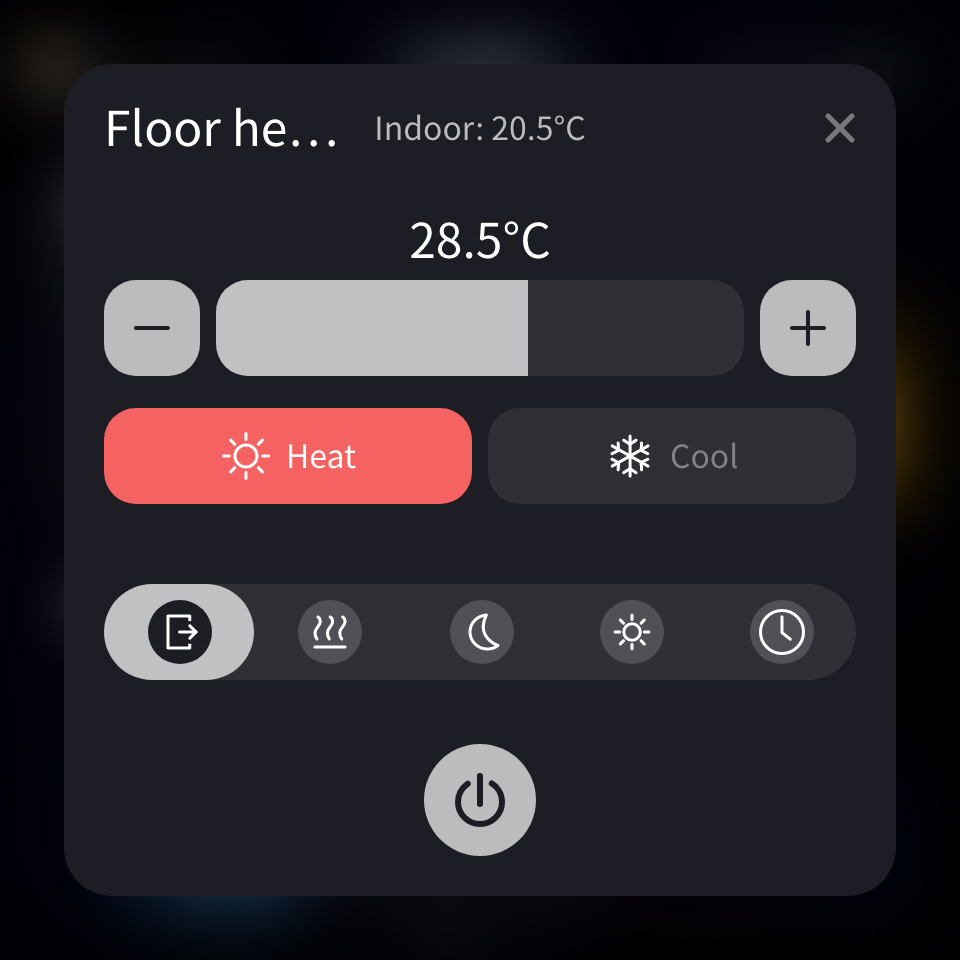Pick the sun comfort preset
This screenshot has width=960, height=960.
[x=632, y=632]
